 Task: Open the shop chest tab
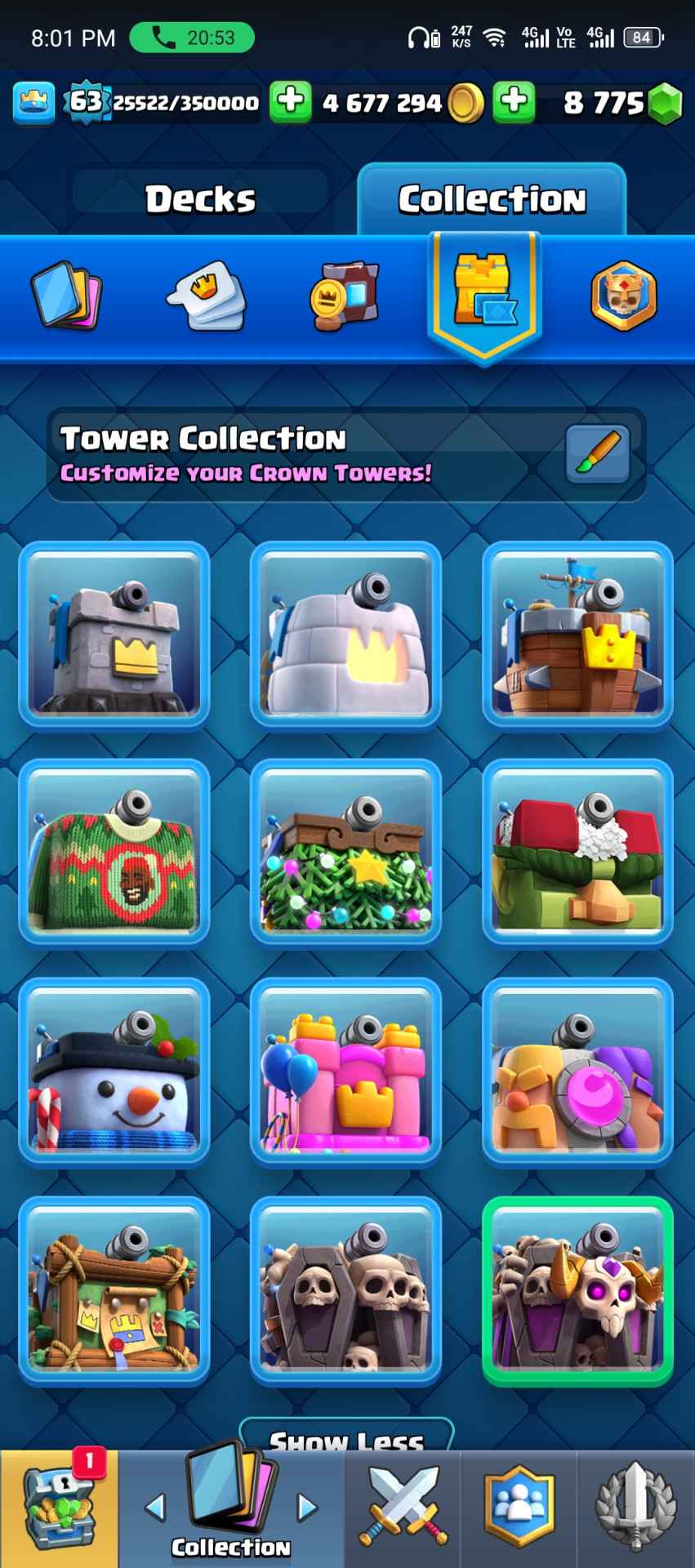[59, 1508]
